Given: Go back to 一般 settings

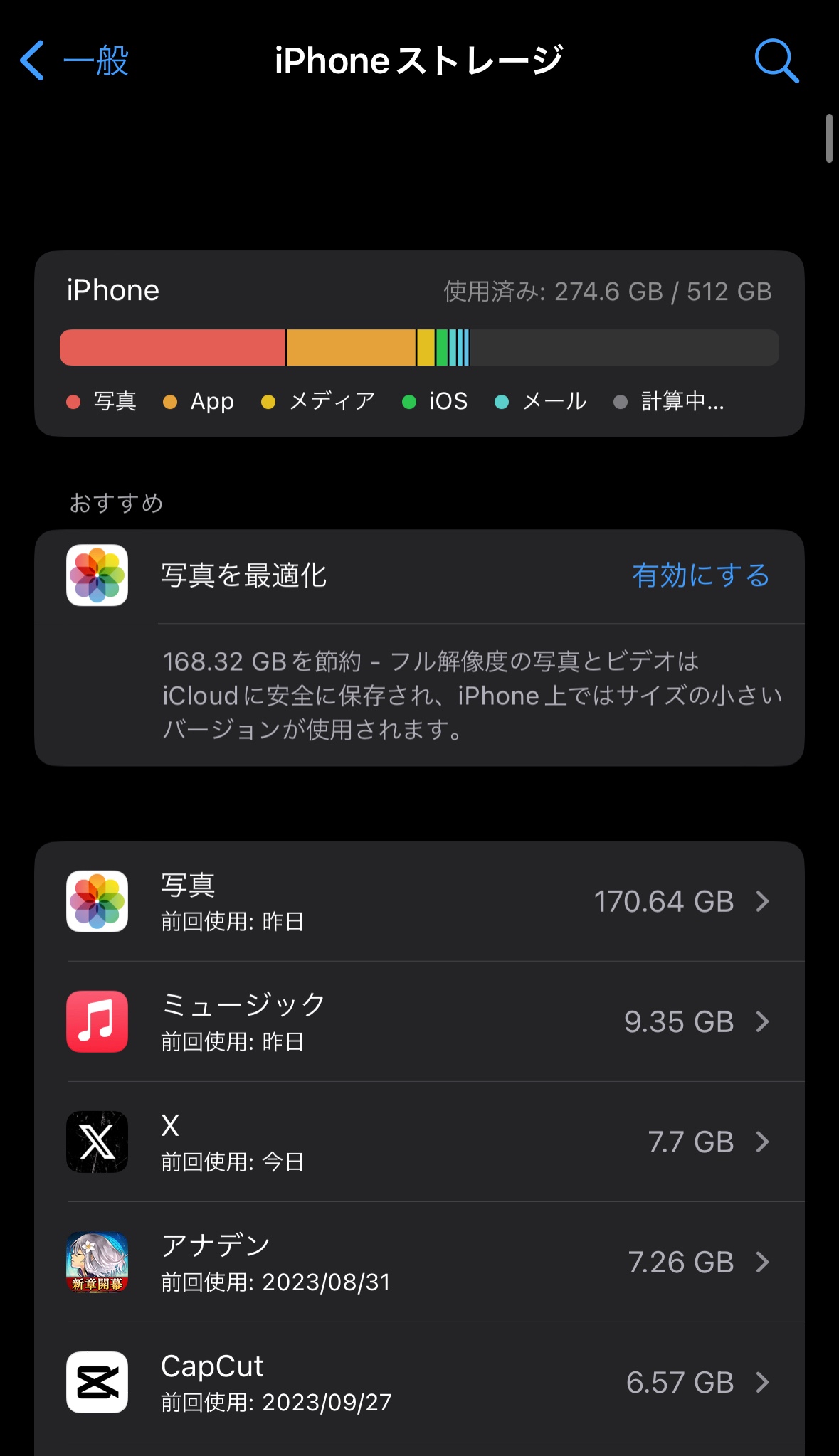Looking at the screenshot, I should pyautogui.click(x=75, y=61).
